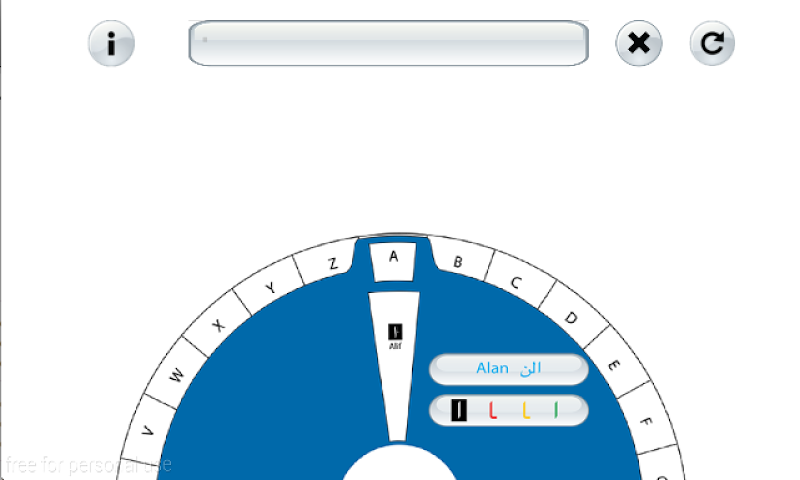
Task: Select letter W on the wheel
Action: 177,375
